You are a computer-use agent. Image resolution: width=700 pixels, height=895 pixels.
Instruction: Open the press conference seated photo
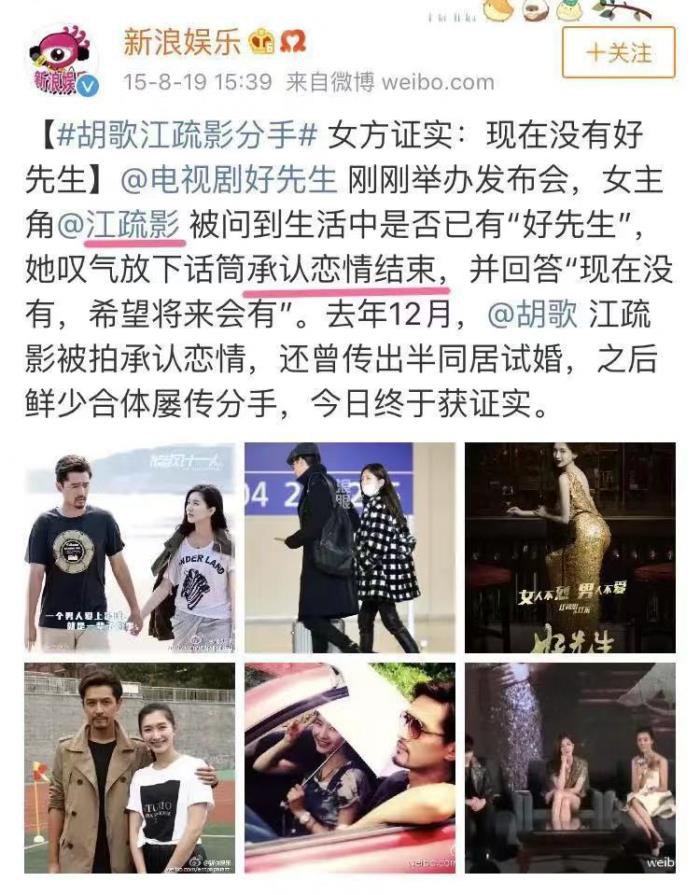569,766
